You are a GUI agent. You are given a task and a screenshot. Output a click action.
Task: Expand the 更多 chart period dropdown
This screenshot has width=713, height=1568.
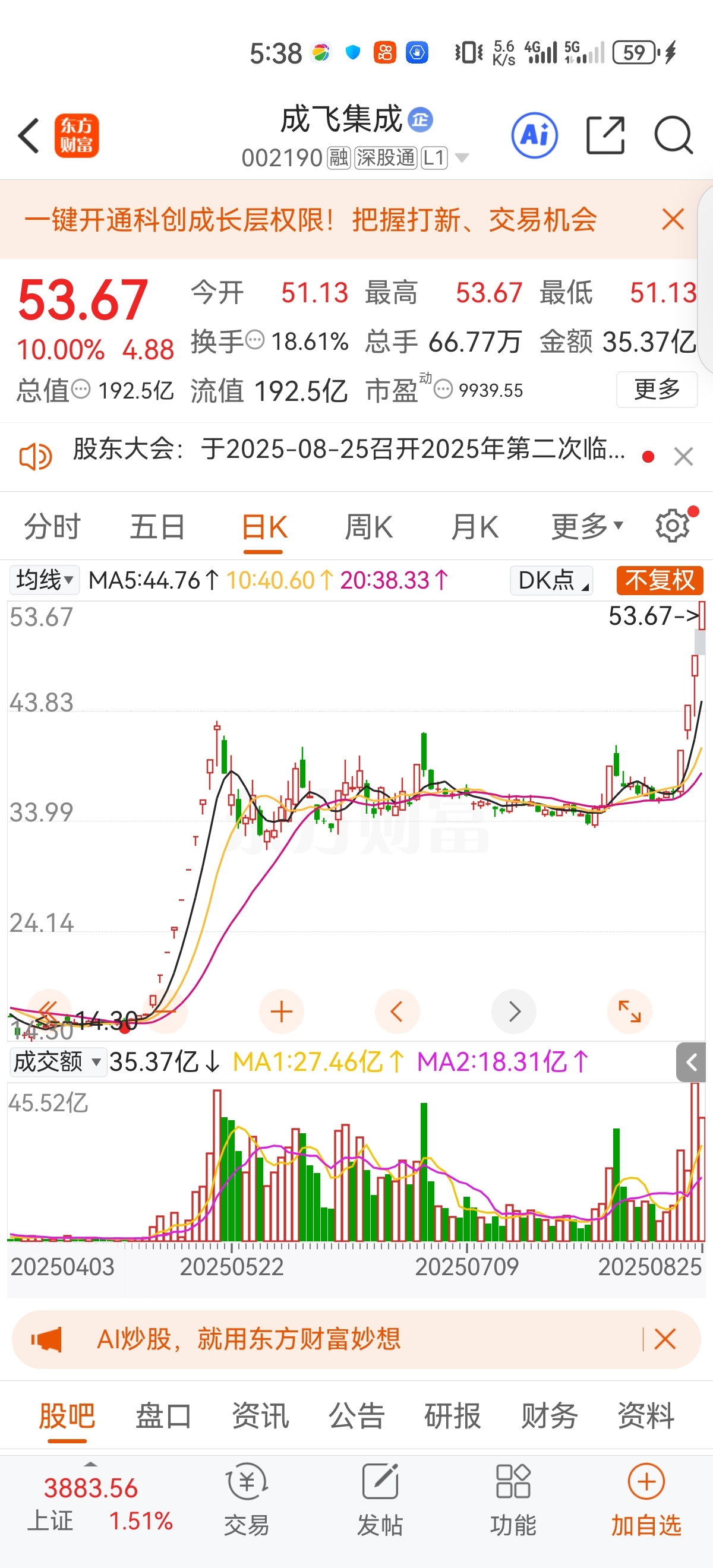[588, 526]
